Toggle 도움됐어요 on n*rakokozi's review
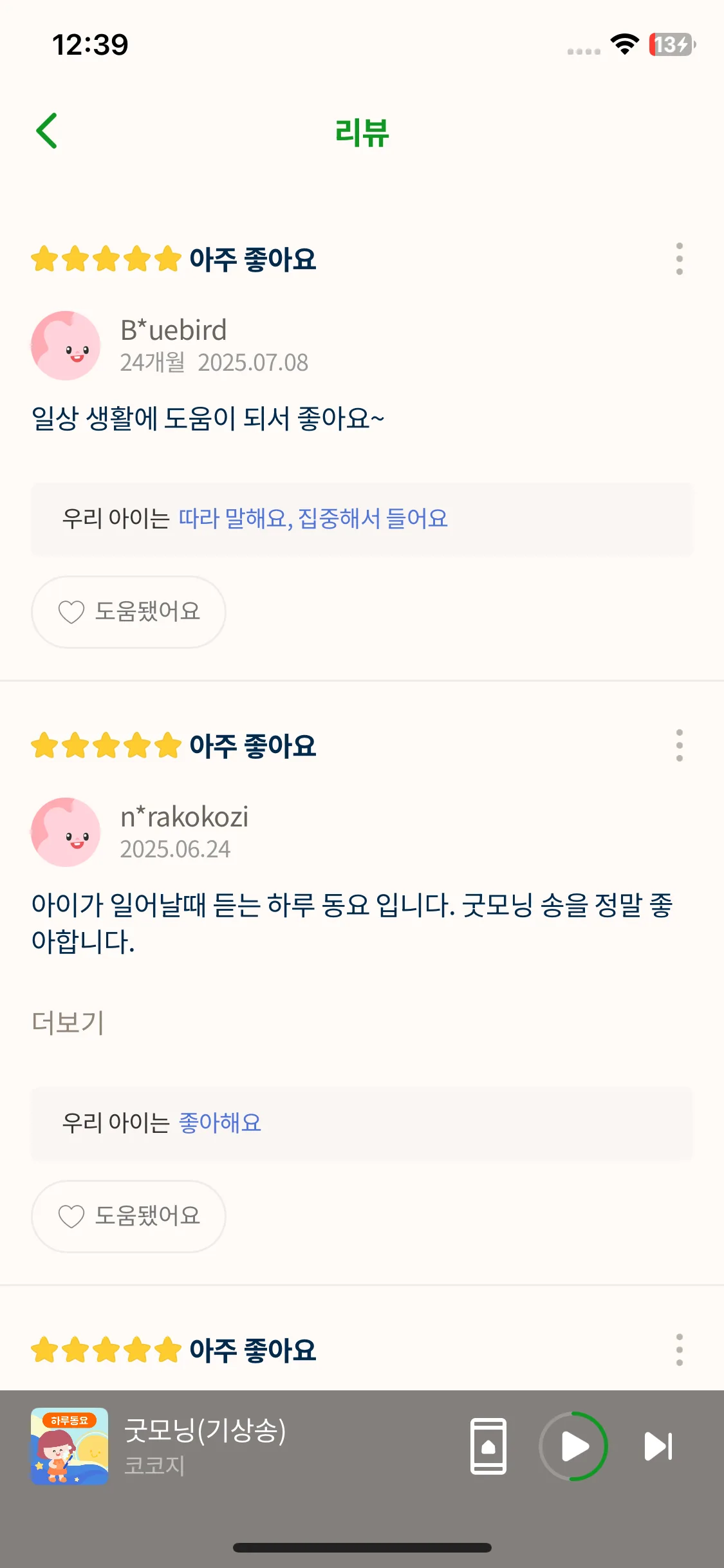724x1568 pixels. pos(128,1216)
